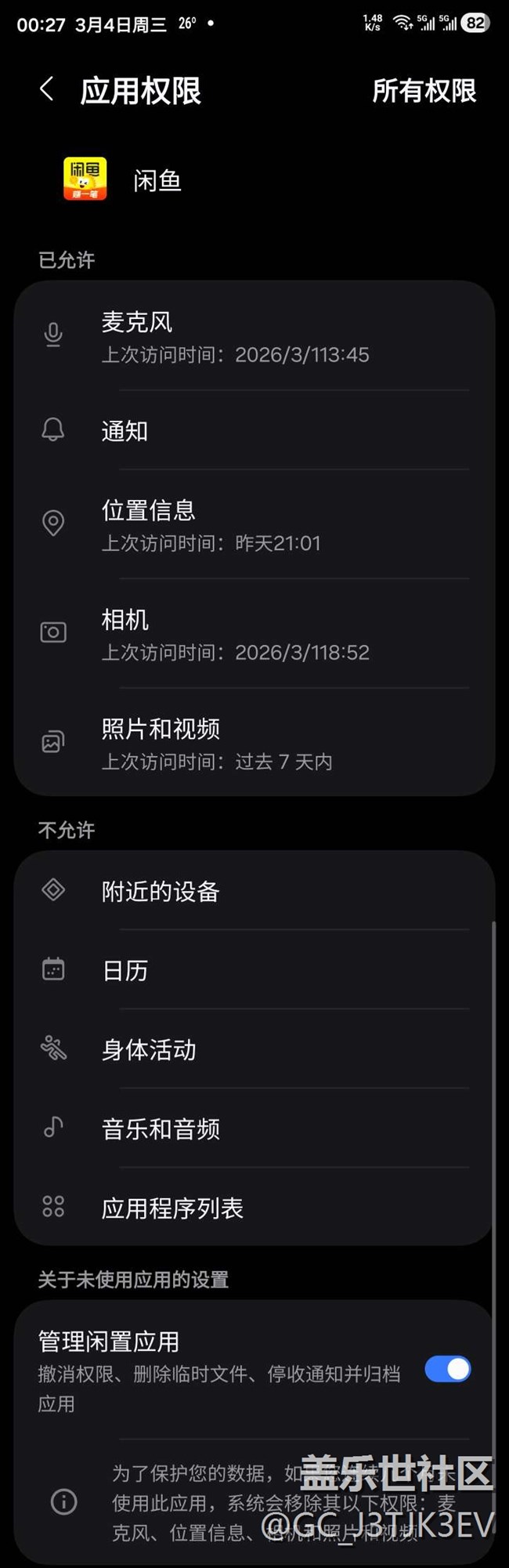509x1568 pixels.
Task: Turn off the 管理闲置应用 switch
Action: [447, 1369]
